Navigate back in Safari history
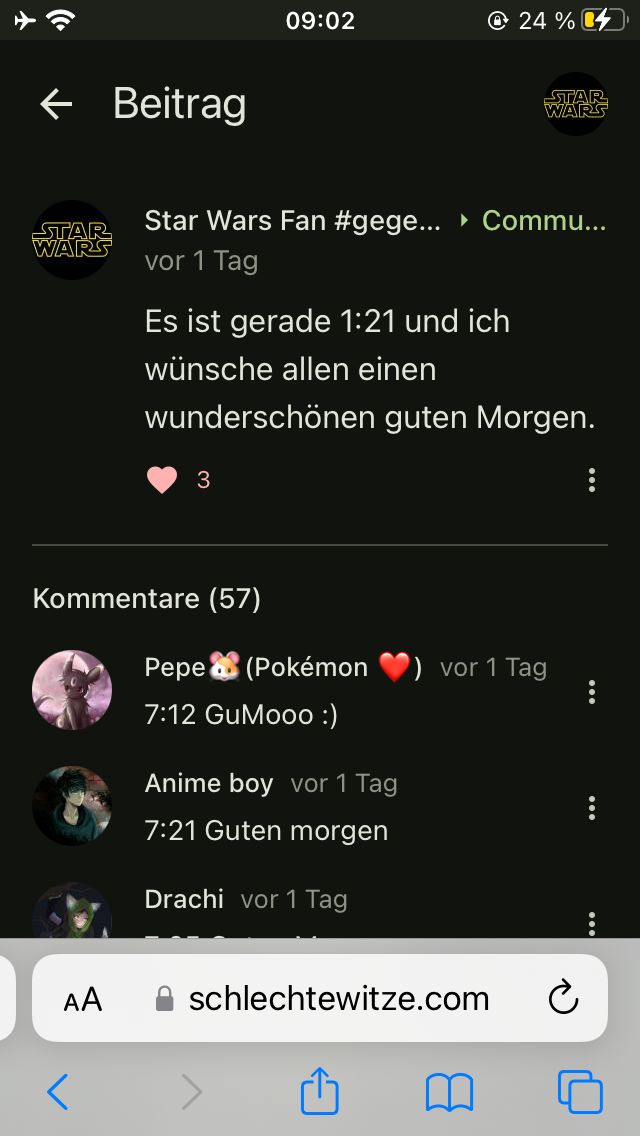The height and width of the screenshot is (1136, 640). pos(58,1092)
